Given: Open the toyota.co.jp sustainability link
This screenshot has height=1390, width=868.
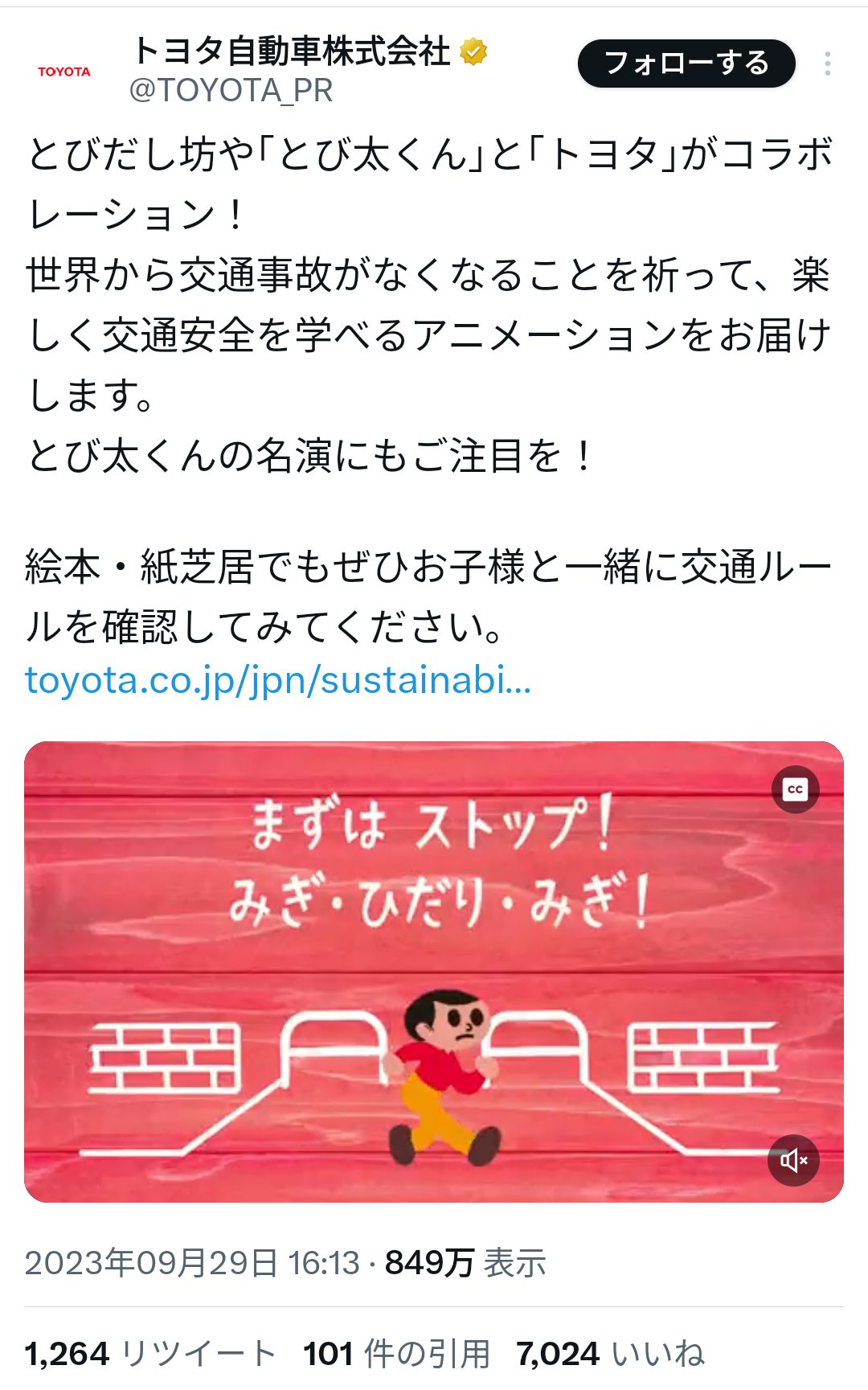Looking at the screenshot, I should pos(278,680).
